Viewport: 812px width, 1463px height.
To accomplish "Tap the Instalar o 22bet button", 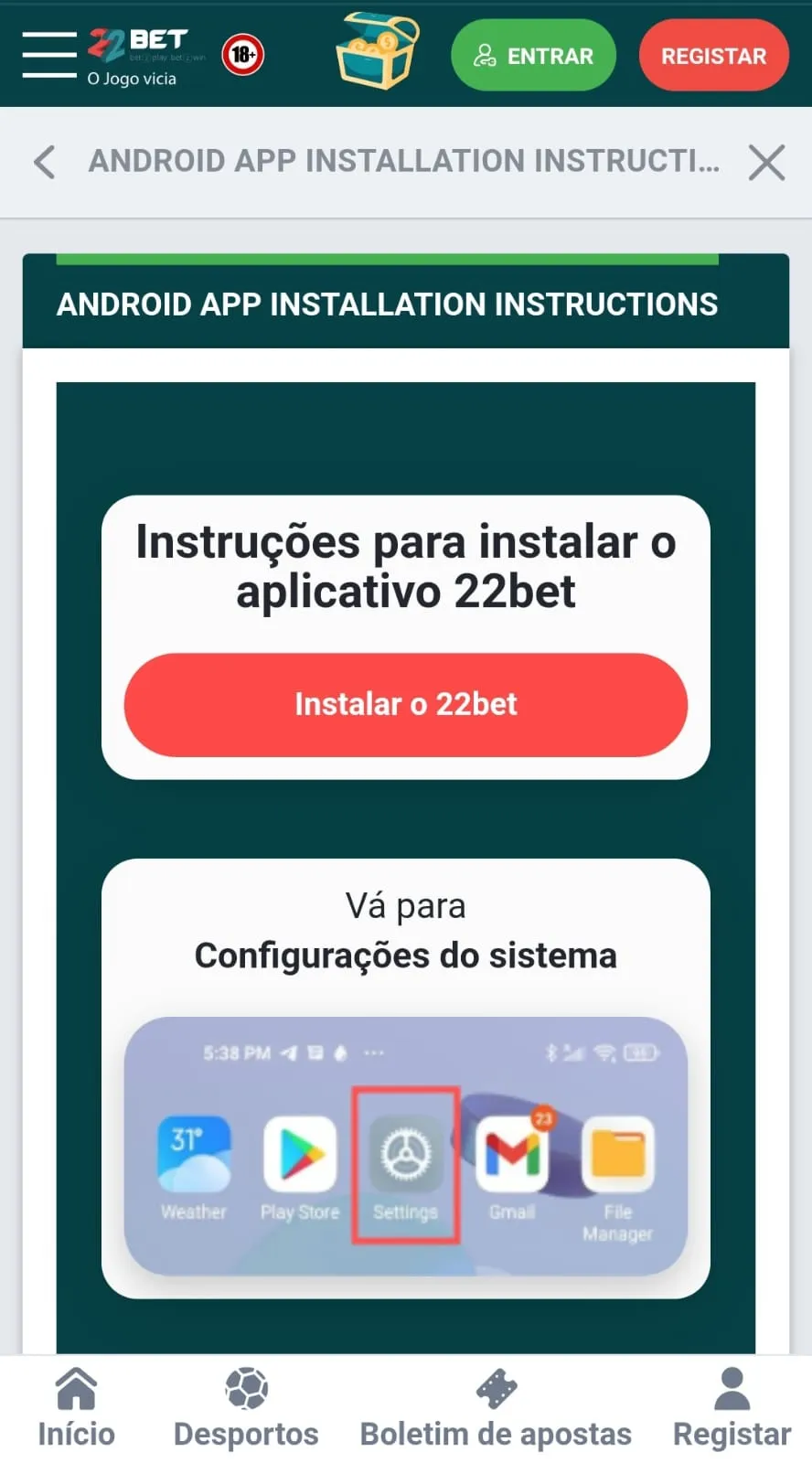I will click(x=406, y=704).
